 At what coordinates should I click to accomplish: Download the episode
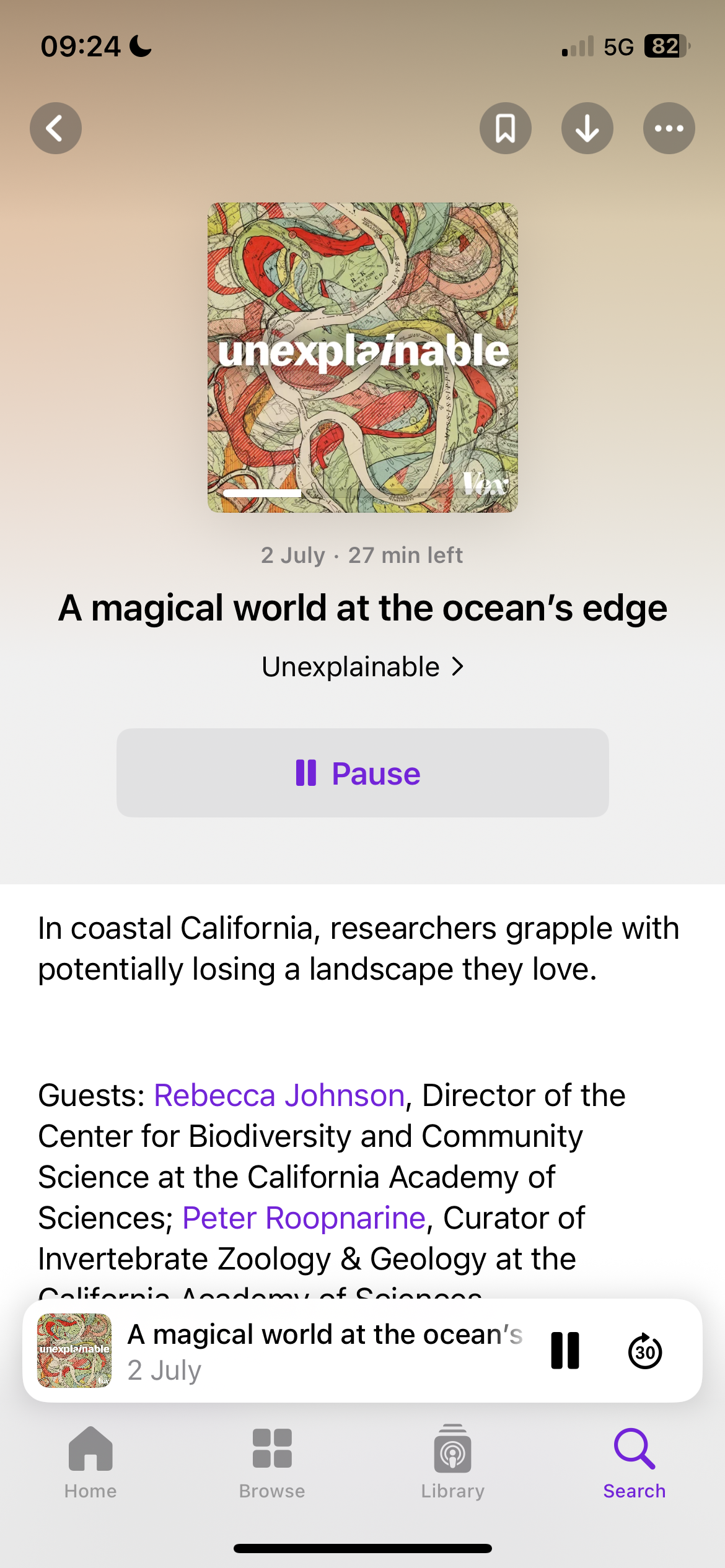tap(587, 128)
